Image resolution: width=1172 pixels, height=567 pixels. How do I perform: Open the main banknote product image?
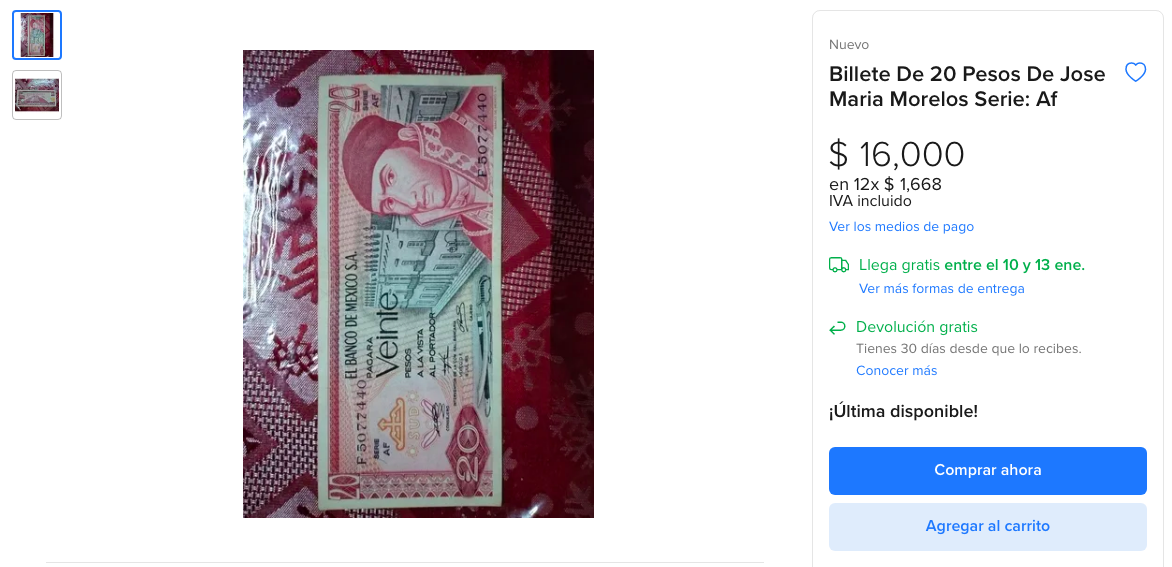point(418,284)
